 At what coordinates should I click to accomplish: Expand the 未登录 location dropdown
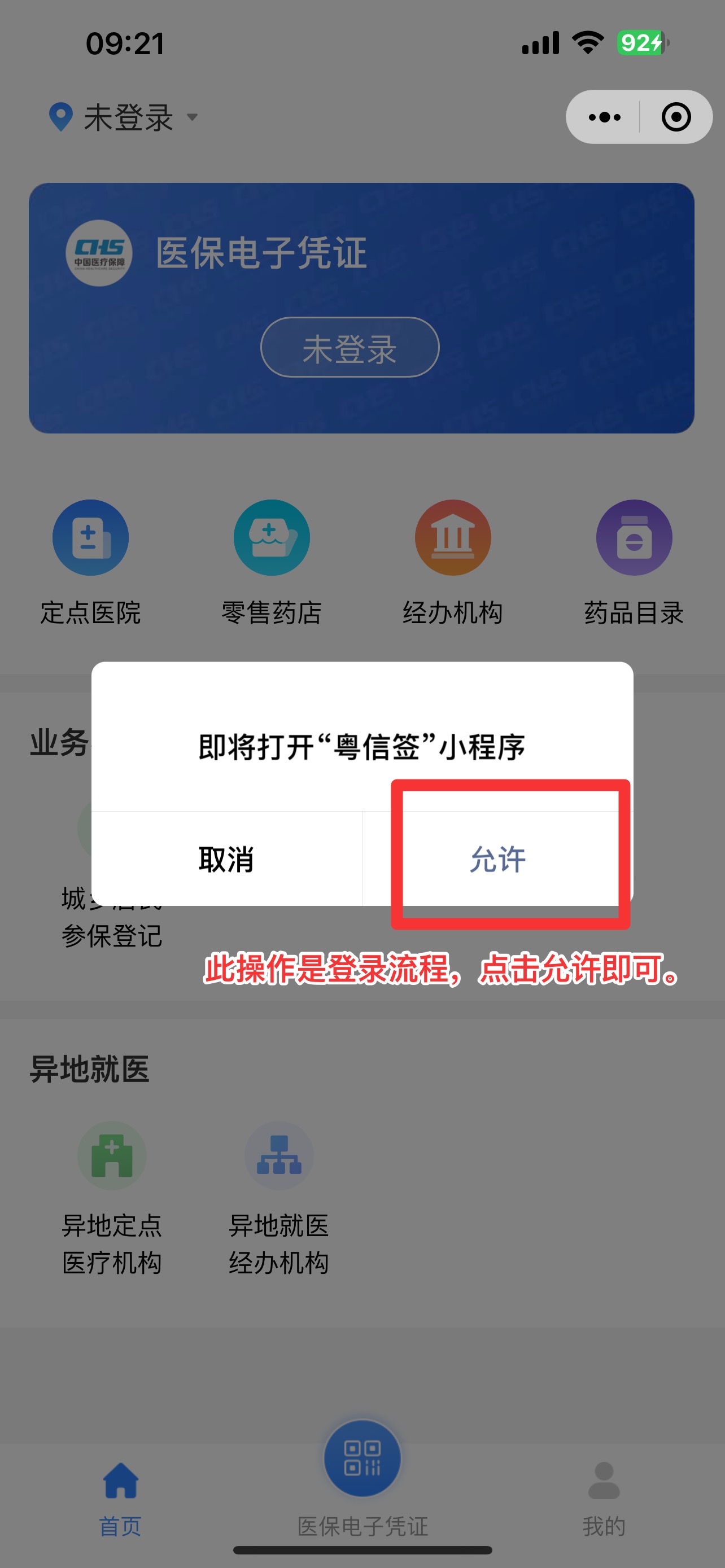tap(128, 117)
